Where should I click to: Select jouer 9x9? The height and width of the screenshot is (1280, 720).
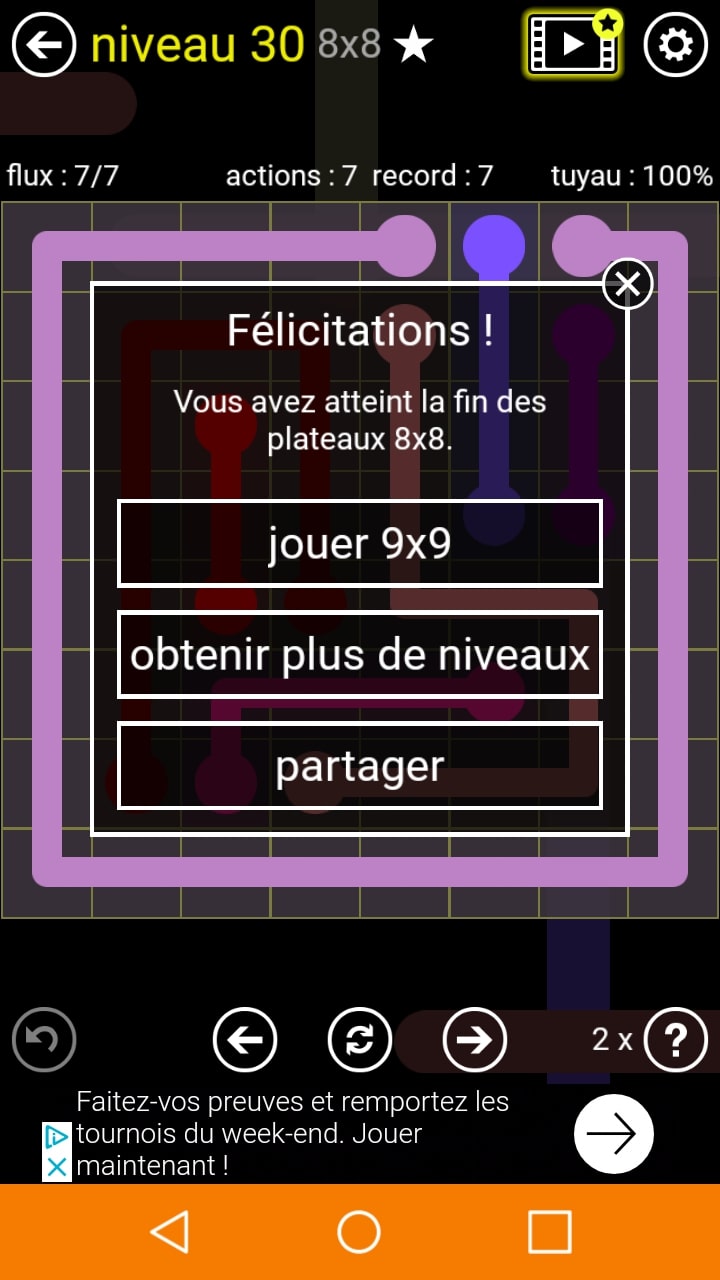pos(360,543)
